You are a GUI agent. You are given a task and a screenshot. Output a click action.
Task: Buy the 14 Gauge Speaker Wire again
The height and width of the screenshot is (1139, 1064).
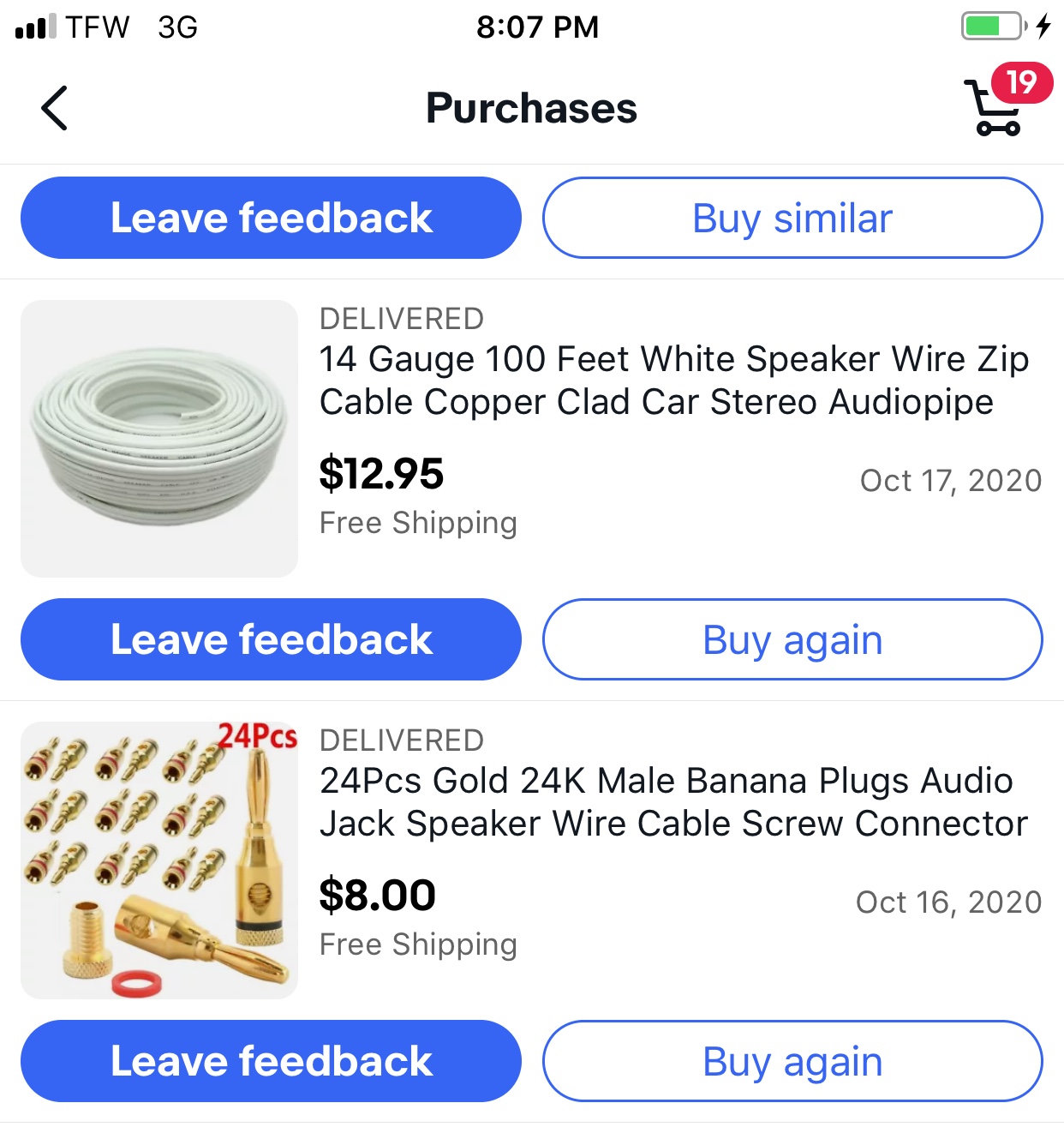(792, 639)
